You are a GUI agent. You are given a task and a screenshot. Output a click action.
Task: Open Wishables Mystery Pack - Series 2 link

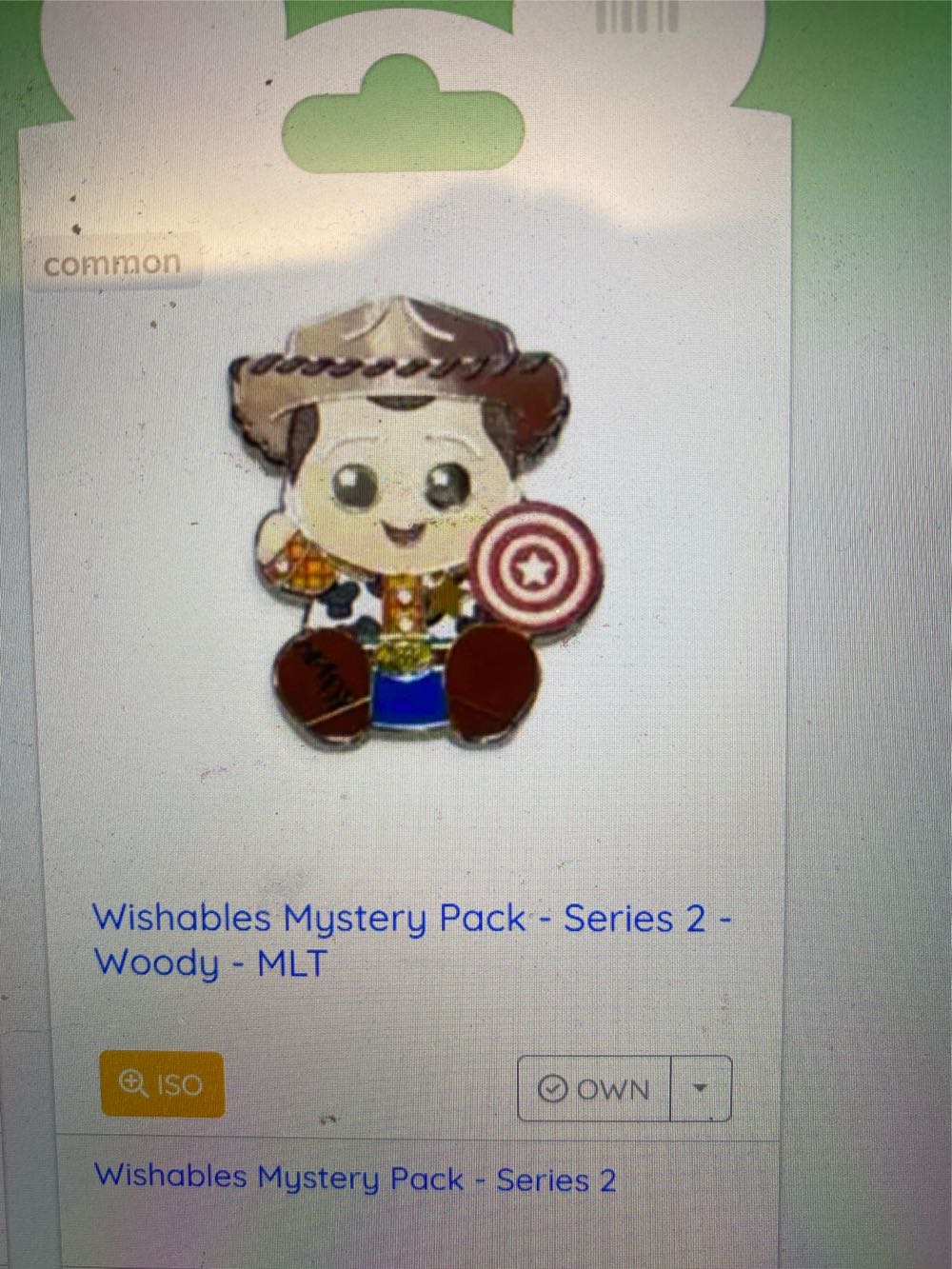tap(355, 1179)
